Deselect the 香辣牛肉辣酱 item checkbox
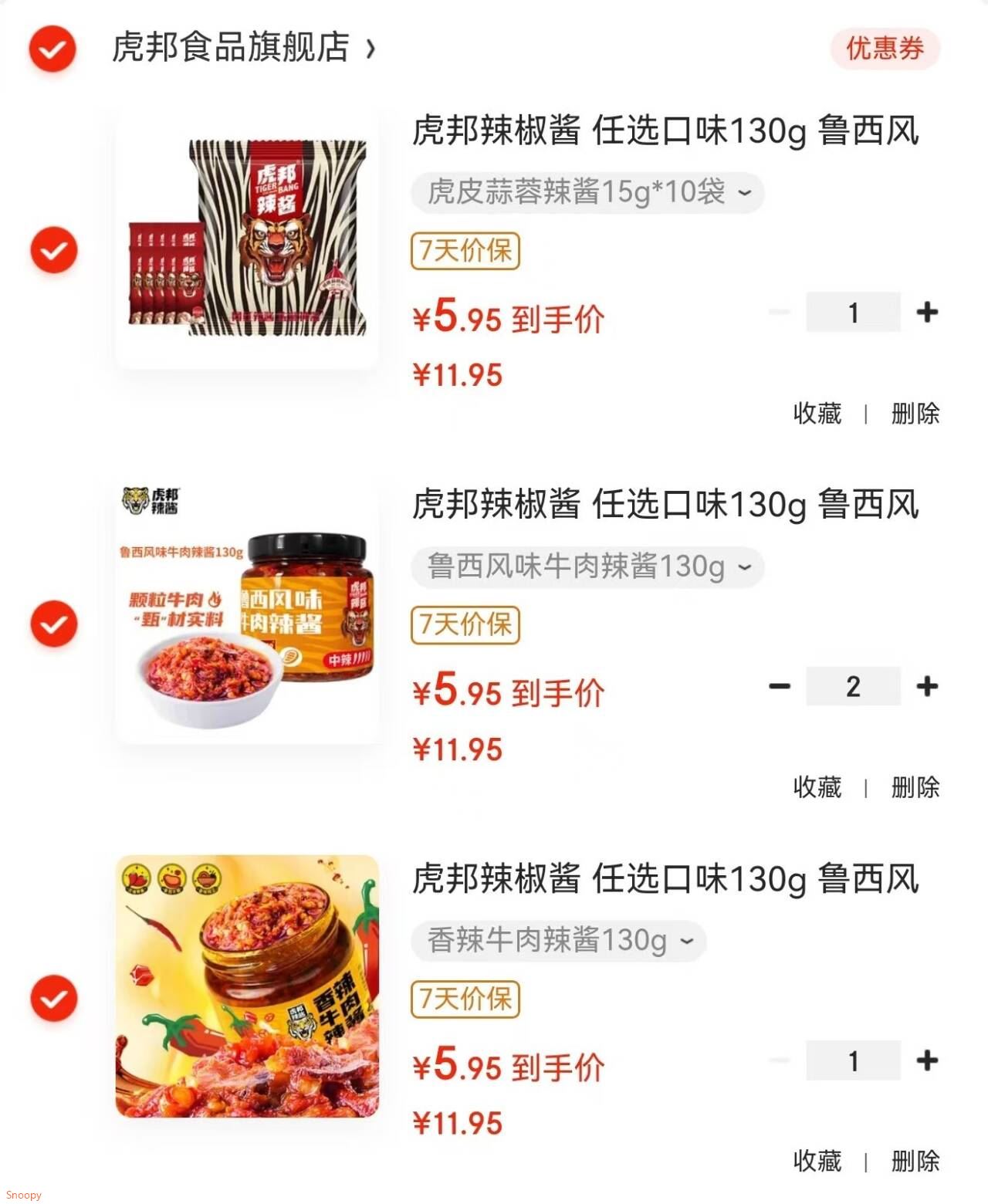This screenshot has height=1204, width=988. click(54, 998)
